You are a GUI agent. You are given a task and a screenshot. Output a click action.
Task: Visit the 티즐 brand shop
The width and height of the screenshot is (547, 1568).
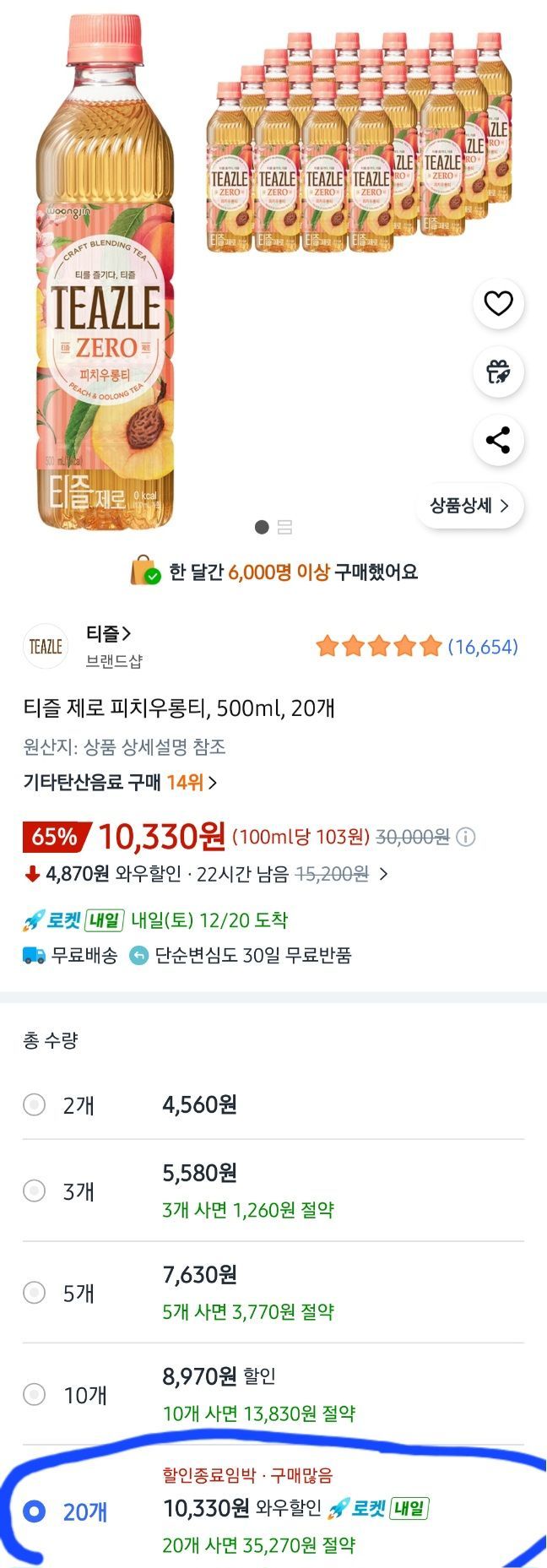[109, 634]
